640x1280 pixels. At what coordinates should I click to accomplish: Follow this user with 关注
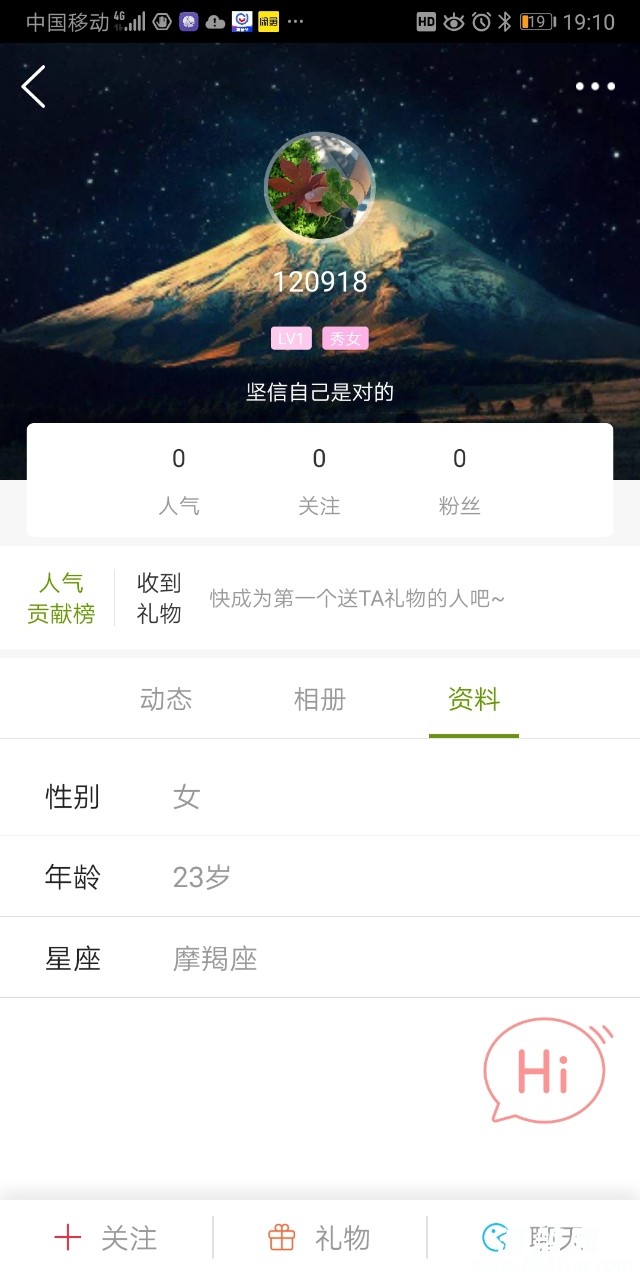click(106, 1238)
